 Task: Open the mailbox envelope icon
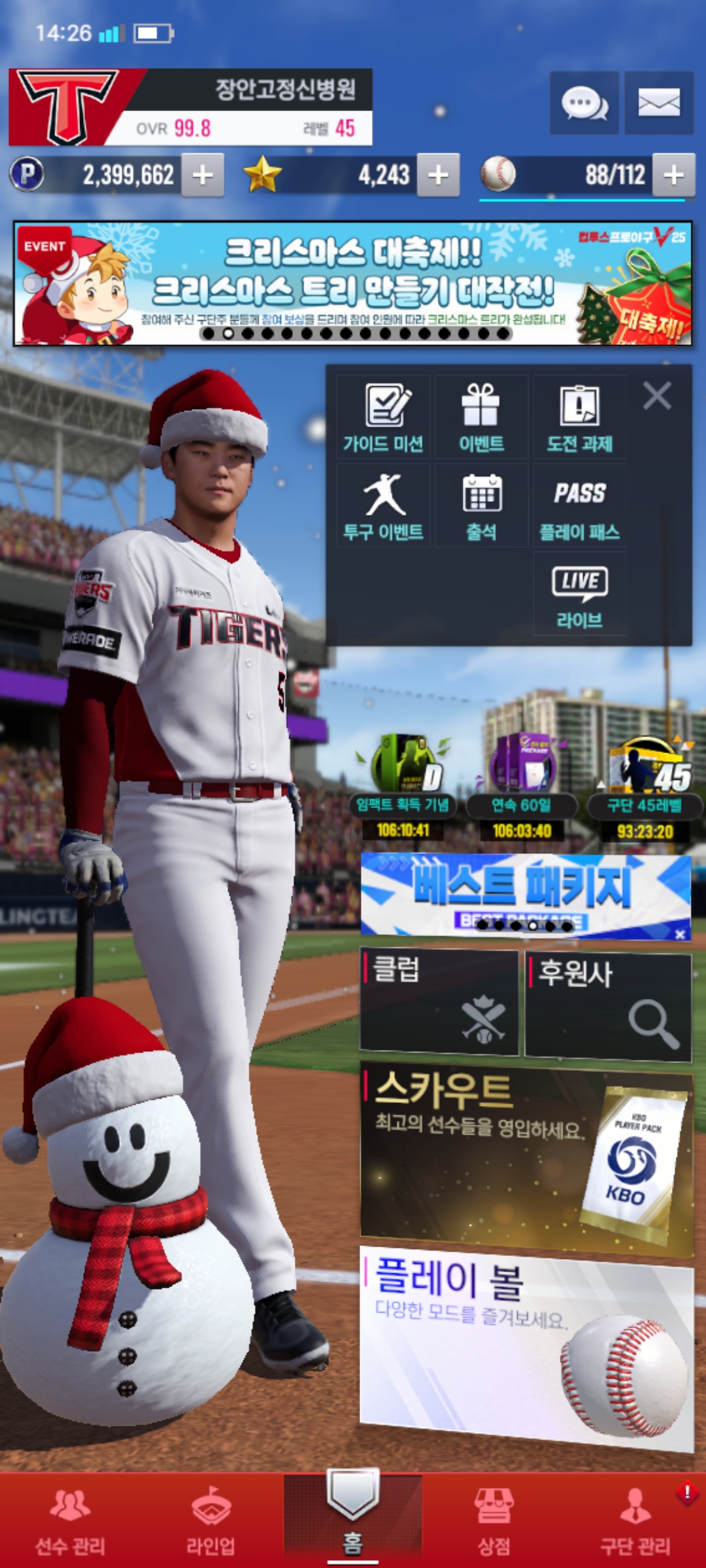click(658, 103)
